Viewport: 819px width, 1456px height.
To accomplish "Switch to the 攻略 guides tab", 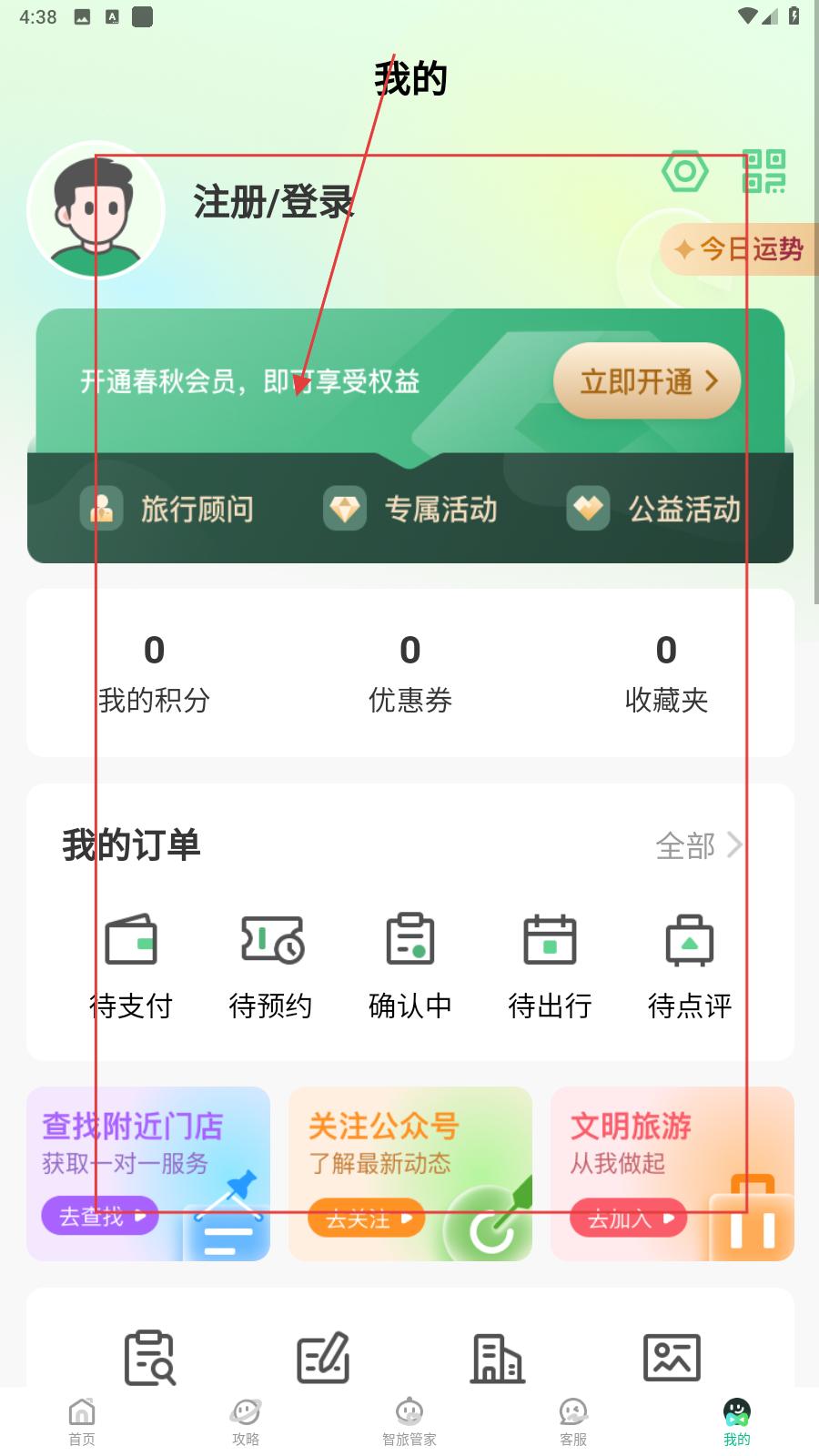I will 246,1421.
